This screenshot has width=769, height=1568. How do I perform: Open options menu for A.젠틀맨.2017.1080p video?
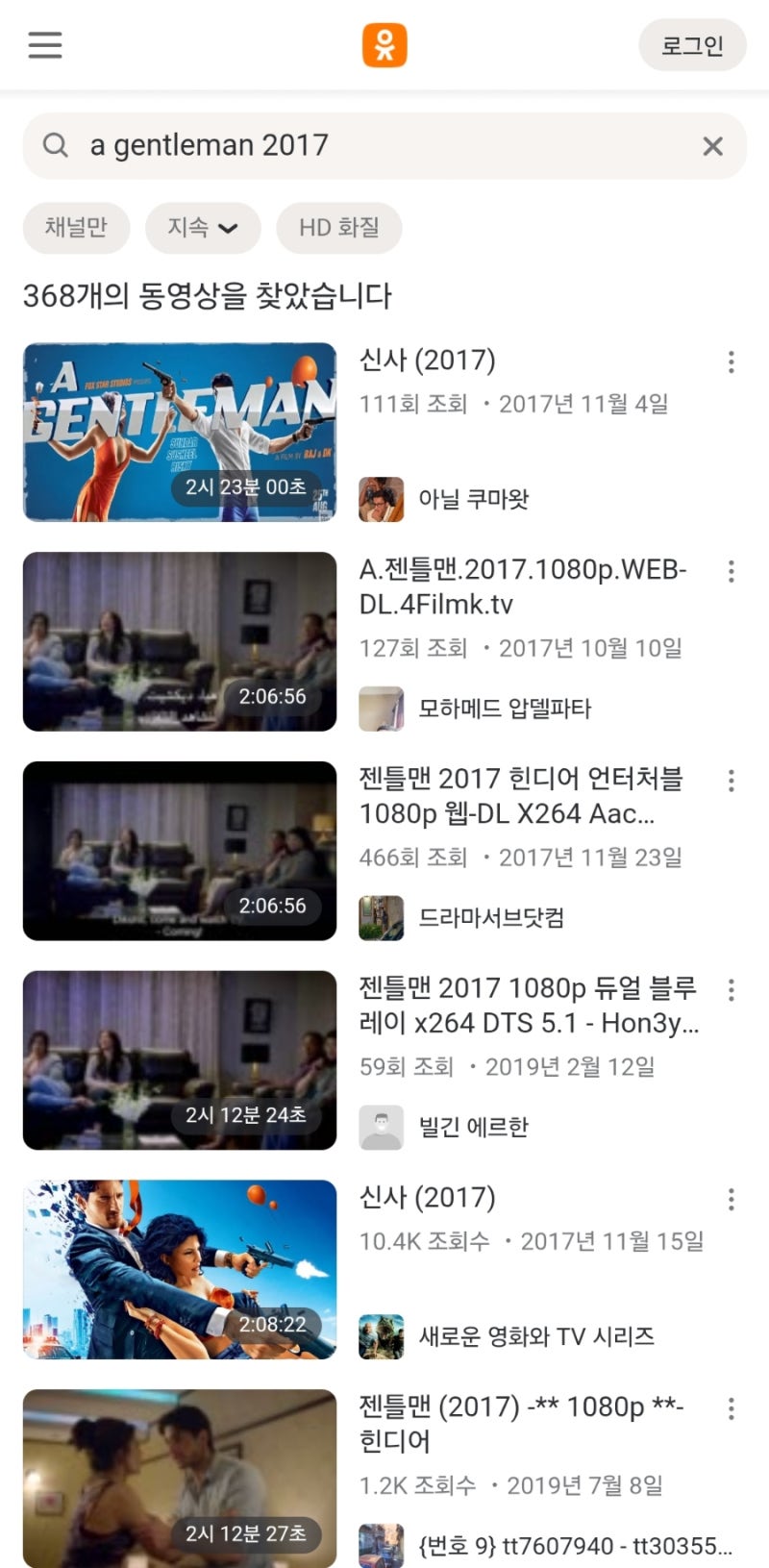coord(729,569)
